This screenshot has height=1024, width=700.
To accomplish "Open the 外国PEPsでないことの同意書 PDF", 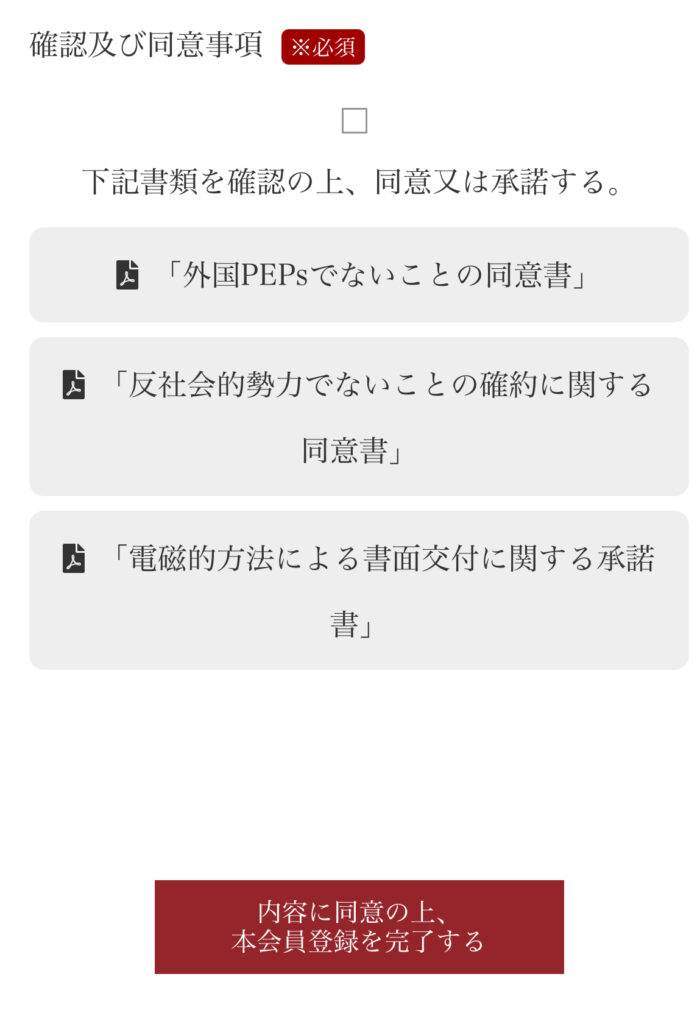I will click(358, 275).
